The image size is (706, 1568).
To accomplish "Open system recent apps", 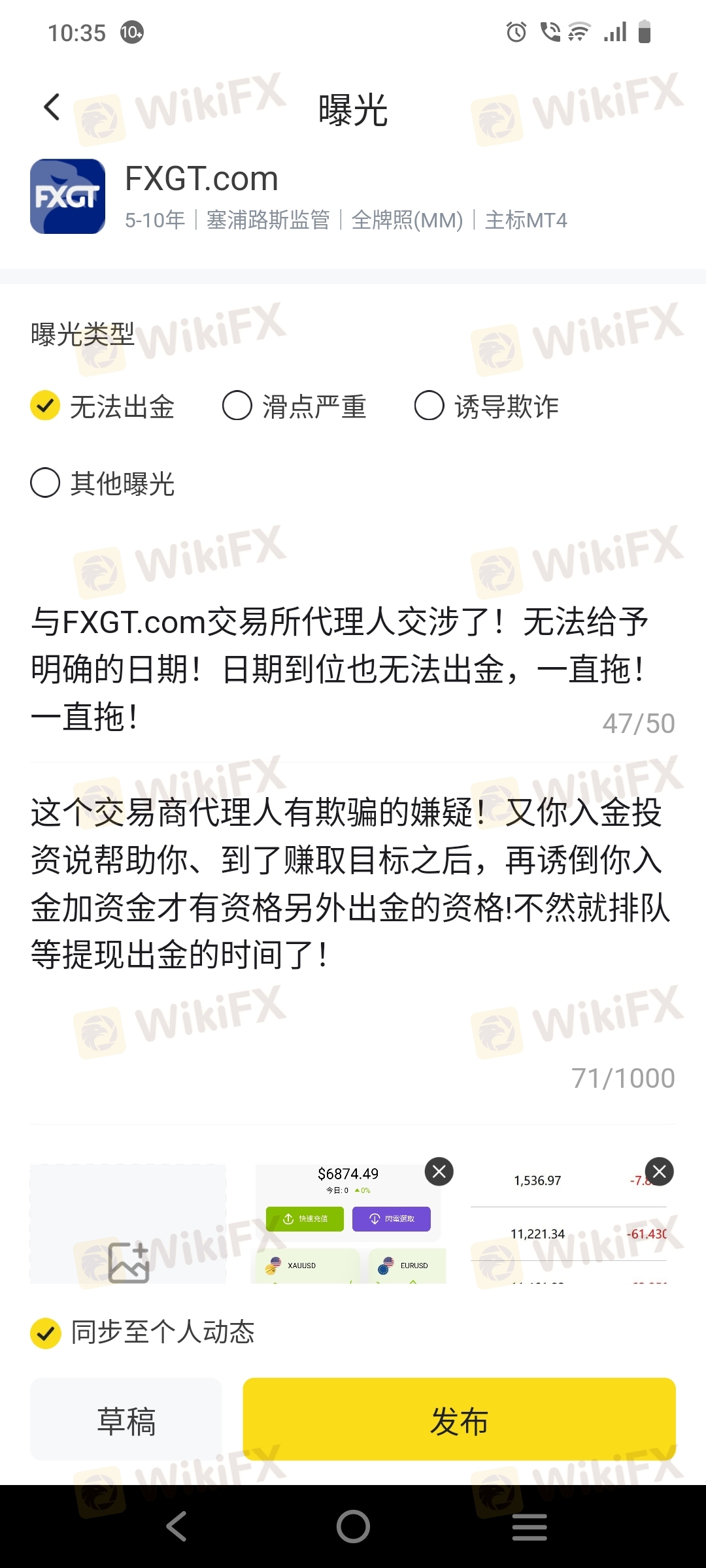I will (x=529, y=1526).
